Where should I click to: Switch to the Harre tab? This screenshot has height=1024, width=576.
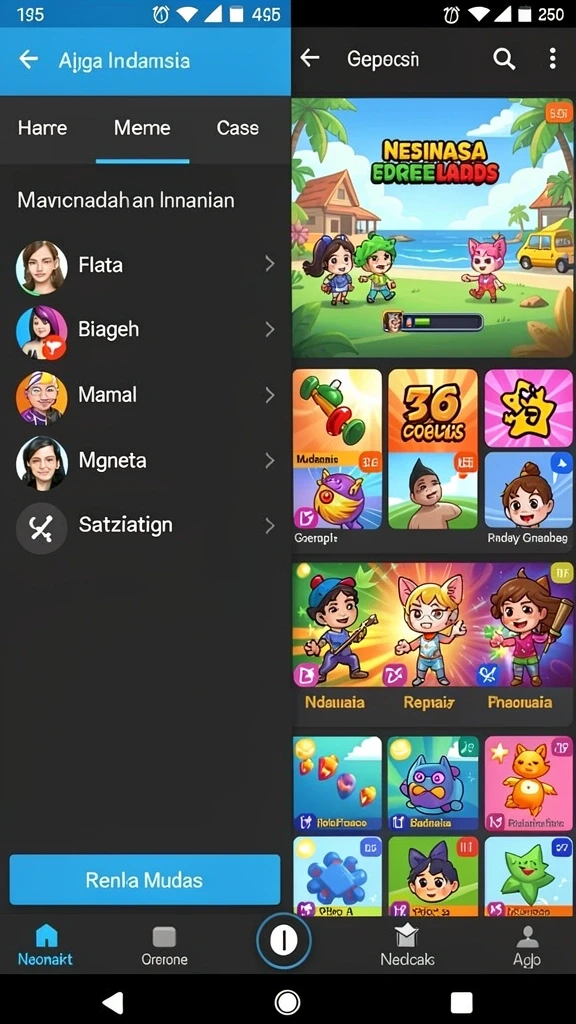click(x=42, y=128)
